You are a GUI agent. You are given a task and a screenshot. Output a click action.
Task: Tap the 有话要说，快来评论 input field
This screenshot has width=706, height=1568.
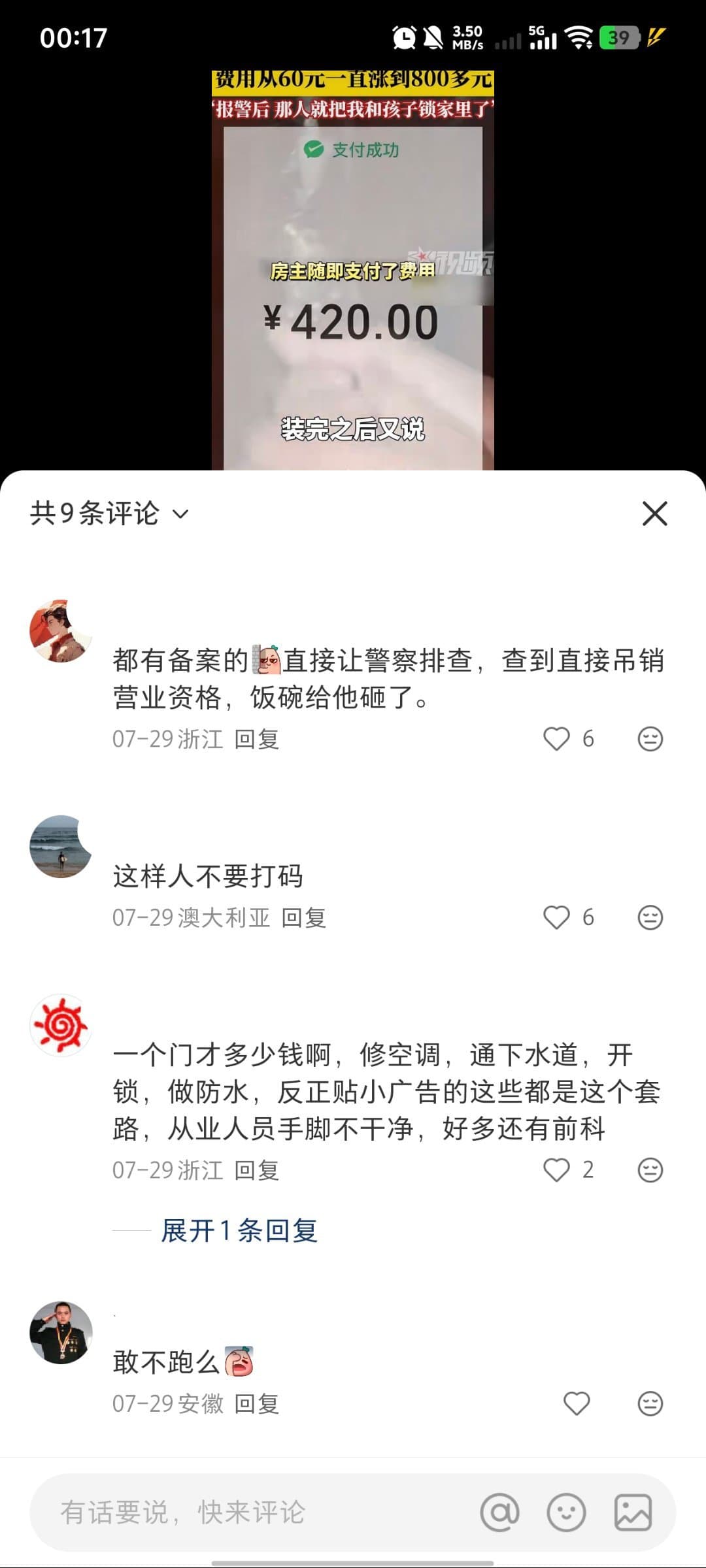tap(248, 1512)
